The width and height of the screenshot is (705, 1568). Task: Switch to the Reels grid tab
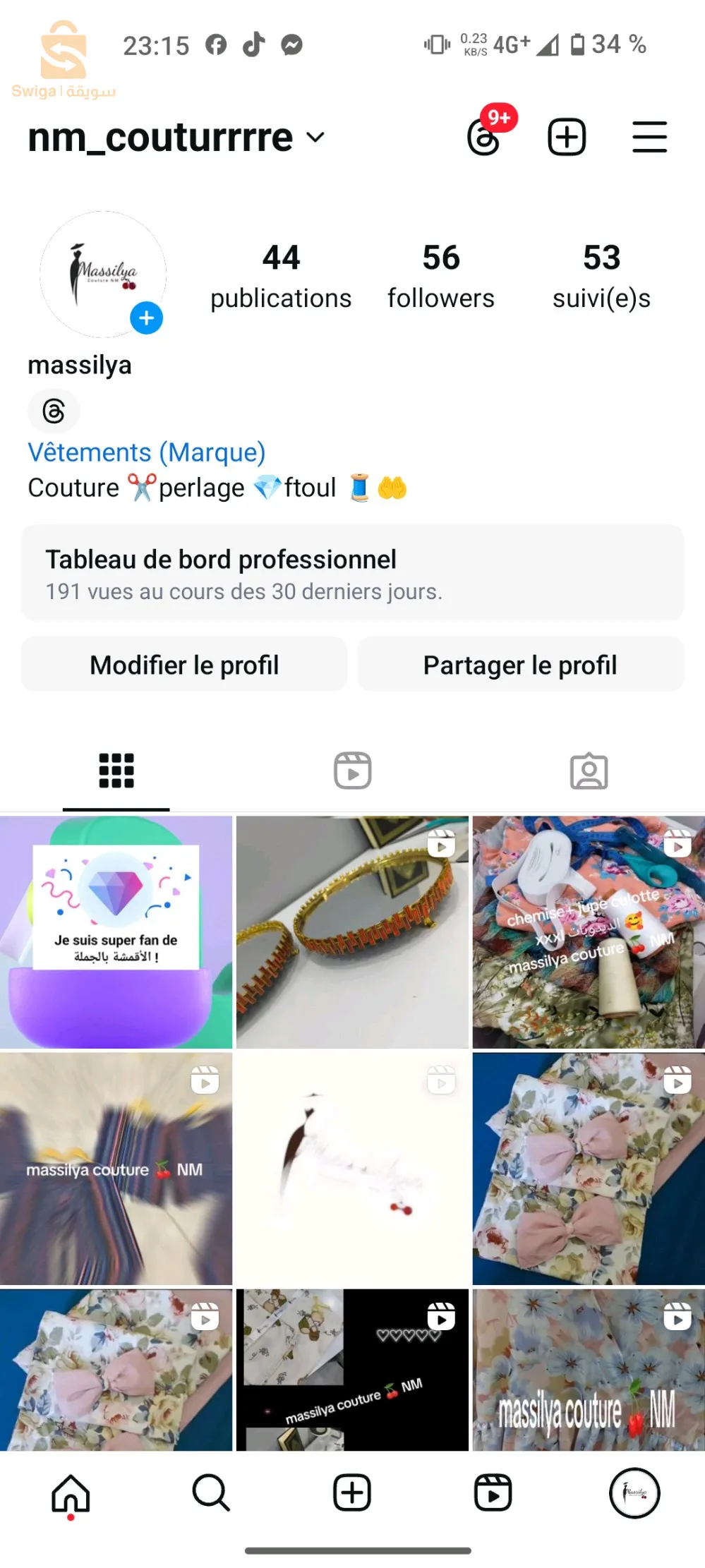(352, 771)
